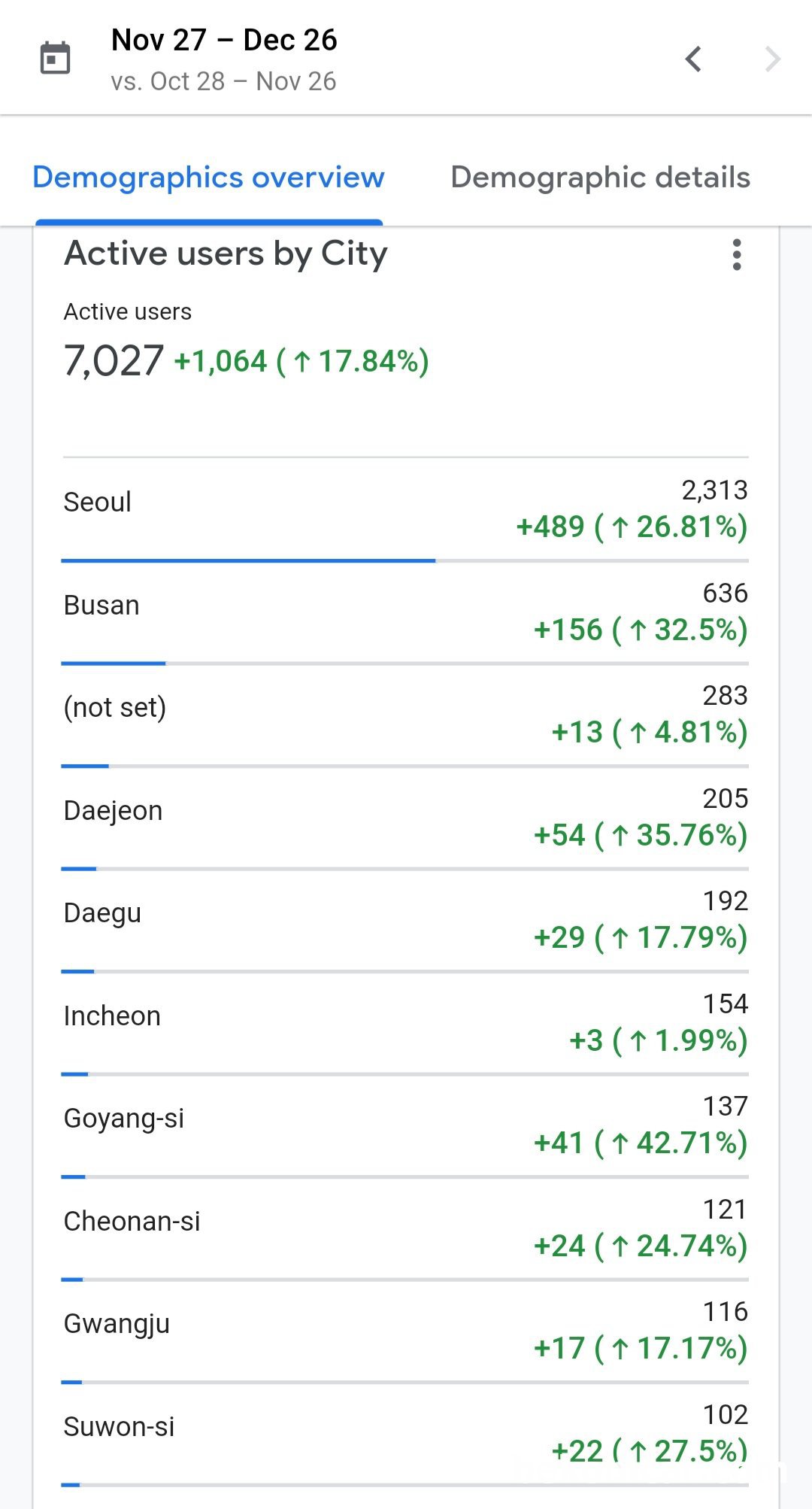Click the Active users 7,027 metric
Screen dimensions: 812x1509
coord(114,360)
